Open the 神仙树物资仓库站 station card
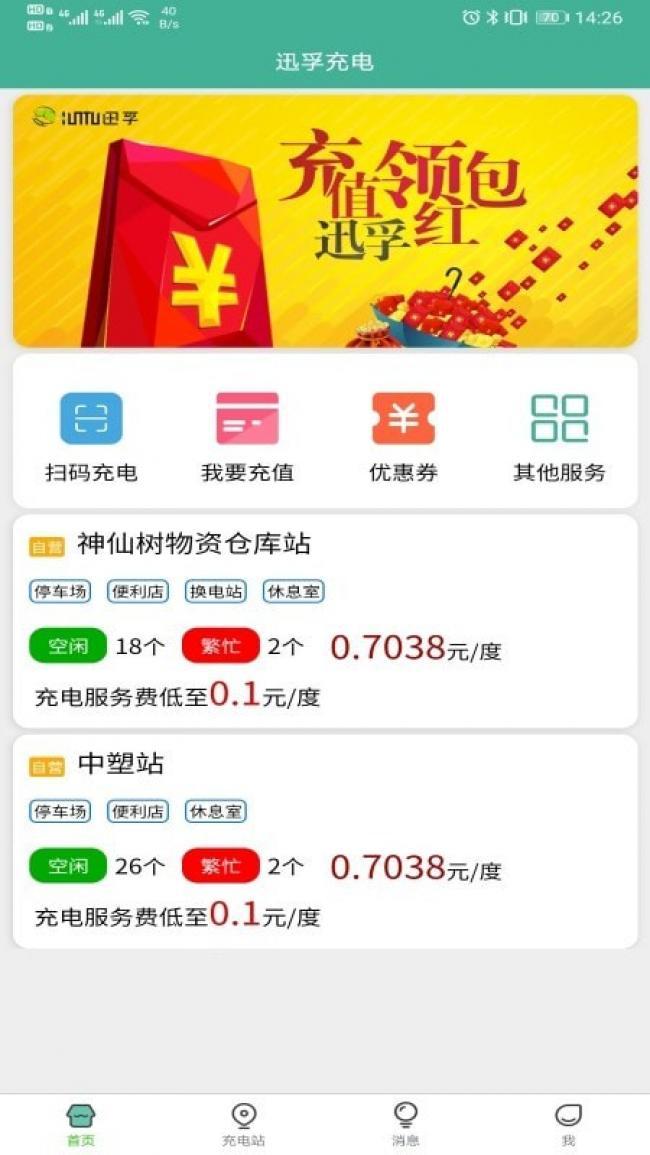The width and height of the screenshot is (650, 1155). 325,620
